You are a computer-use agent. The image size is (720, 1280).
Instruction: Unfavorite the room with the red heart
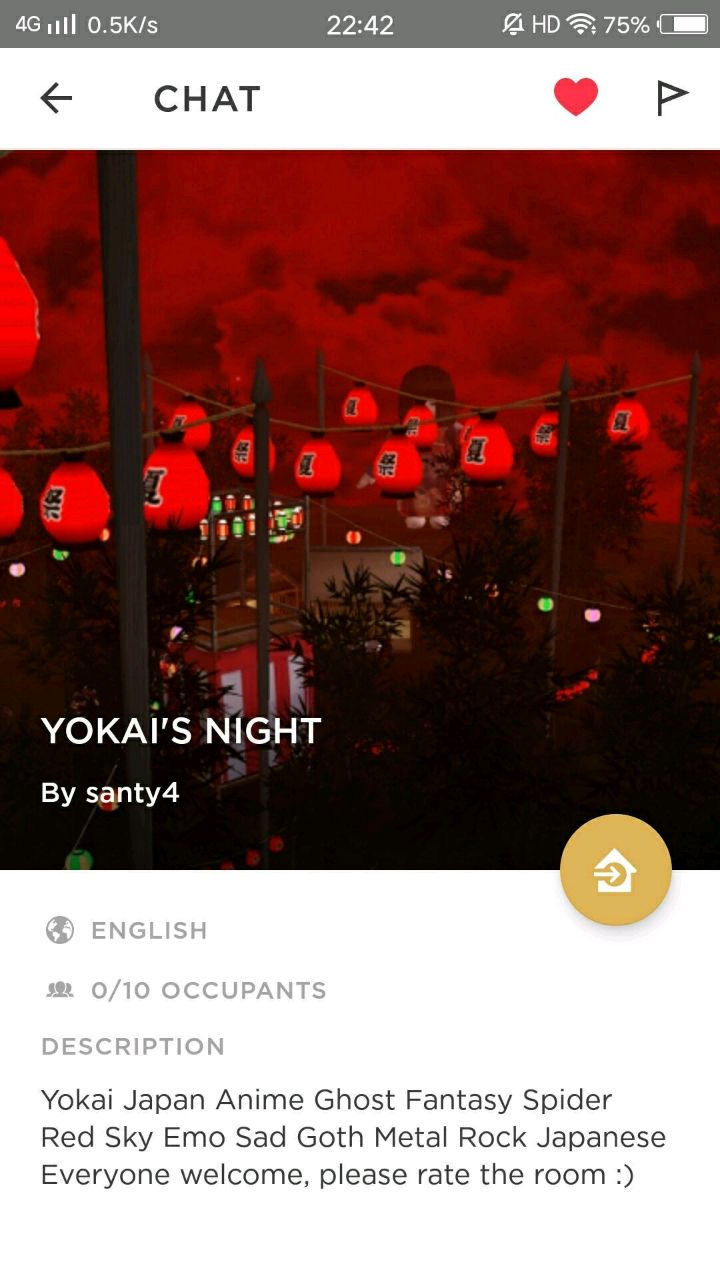click(576, 97)
